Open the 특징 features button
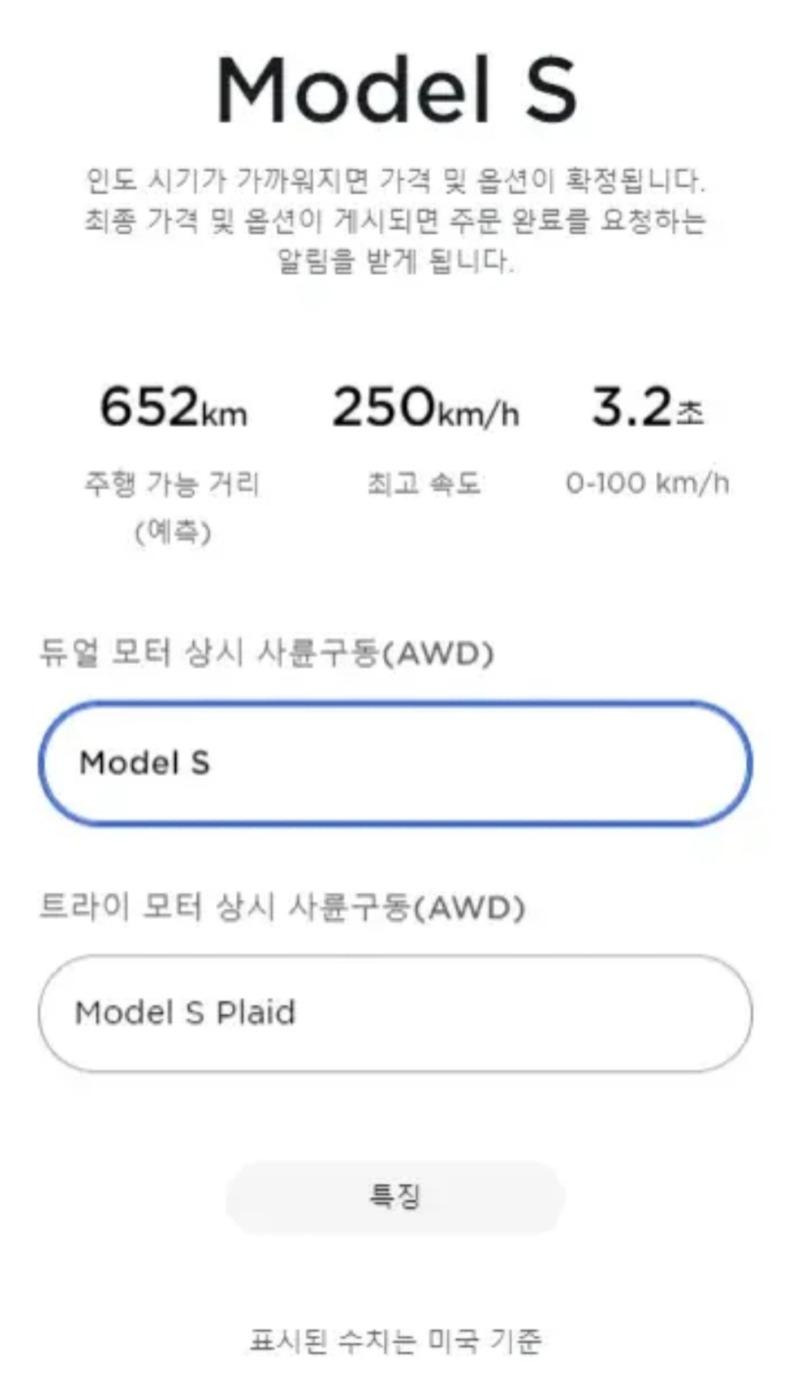This screenshot has width=800, height=1381. pyautogui.click(x=395, y=1197)
